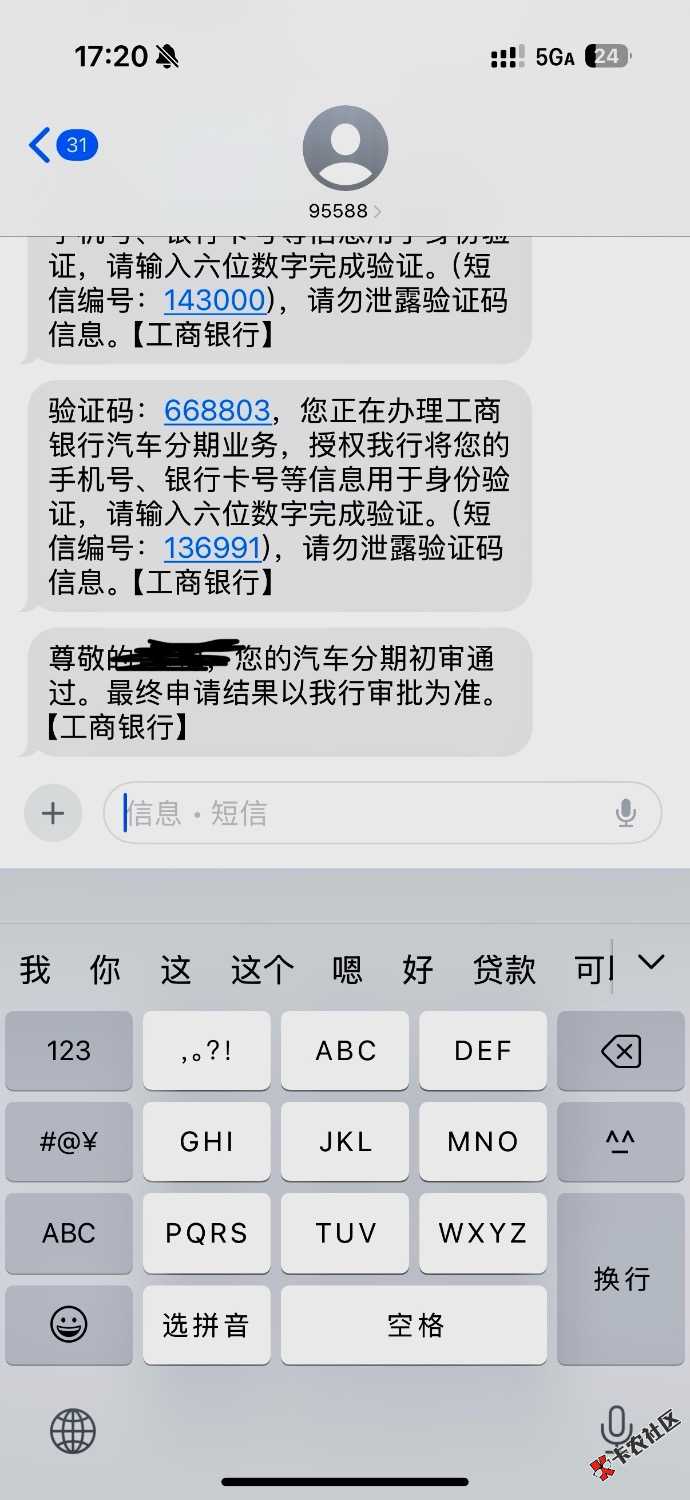Open the #@¥ symbols keyboard

(x=69, y=1142)
